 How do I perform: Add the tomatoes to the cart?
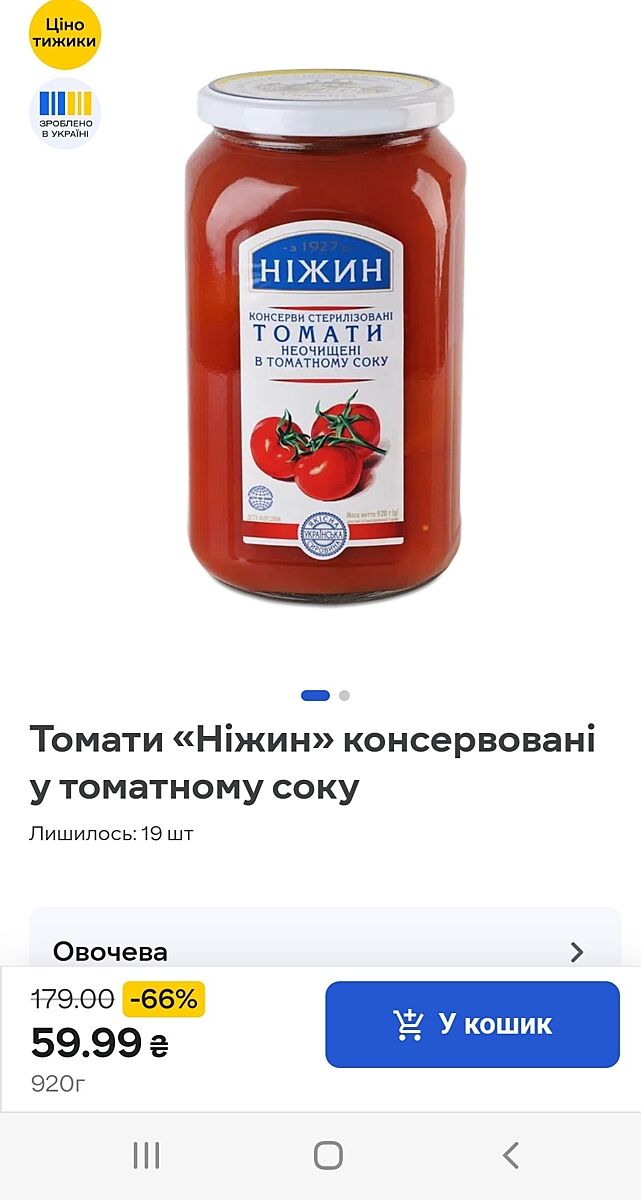point(472,1024)
